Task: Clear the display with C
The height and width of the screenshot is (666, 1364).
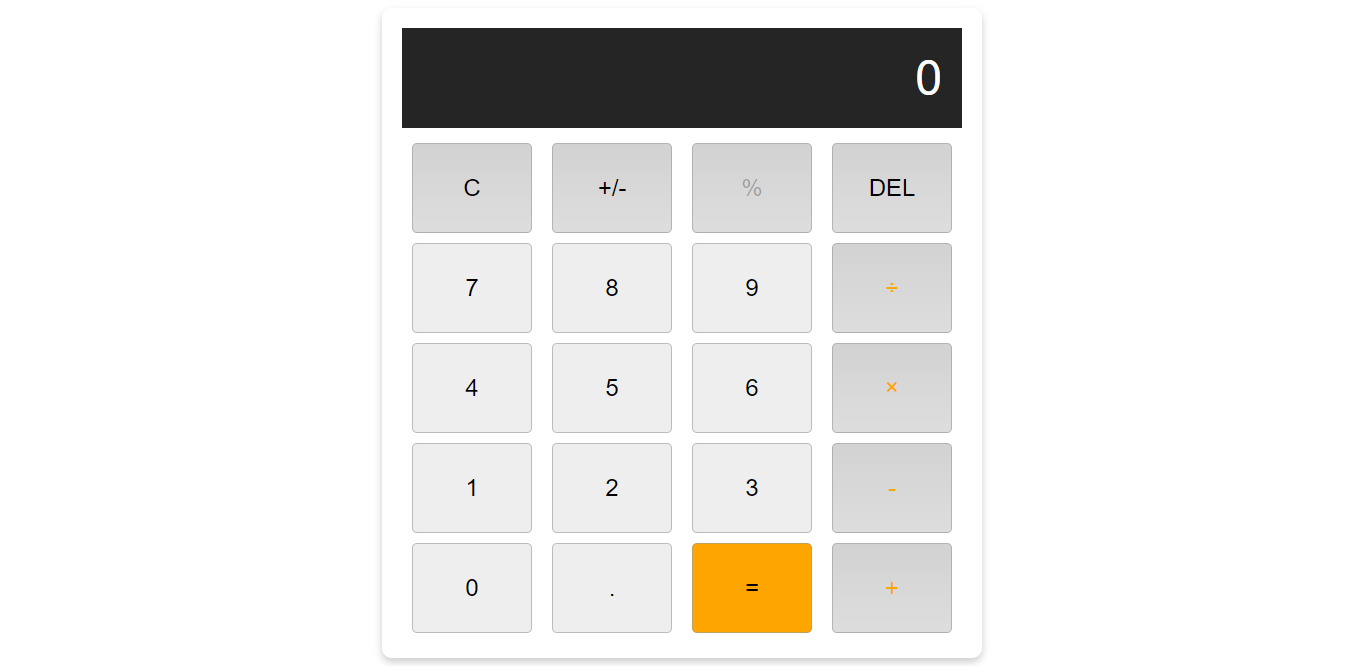Action: pos(472,188)
